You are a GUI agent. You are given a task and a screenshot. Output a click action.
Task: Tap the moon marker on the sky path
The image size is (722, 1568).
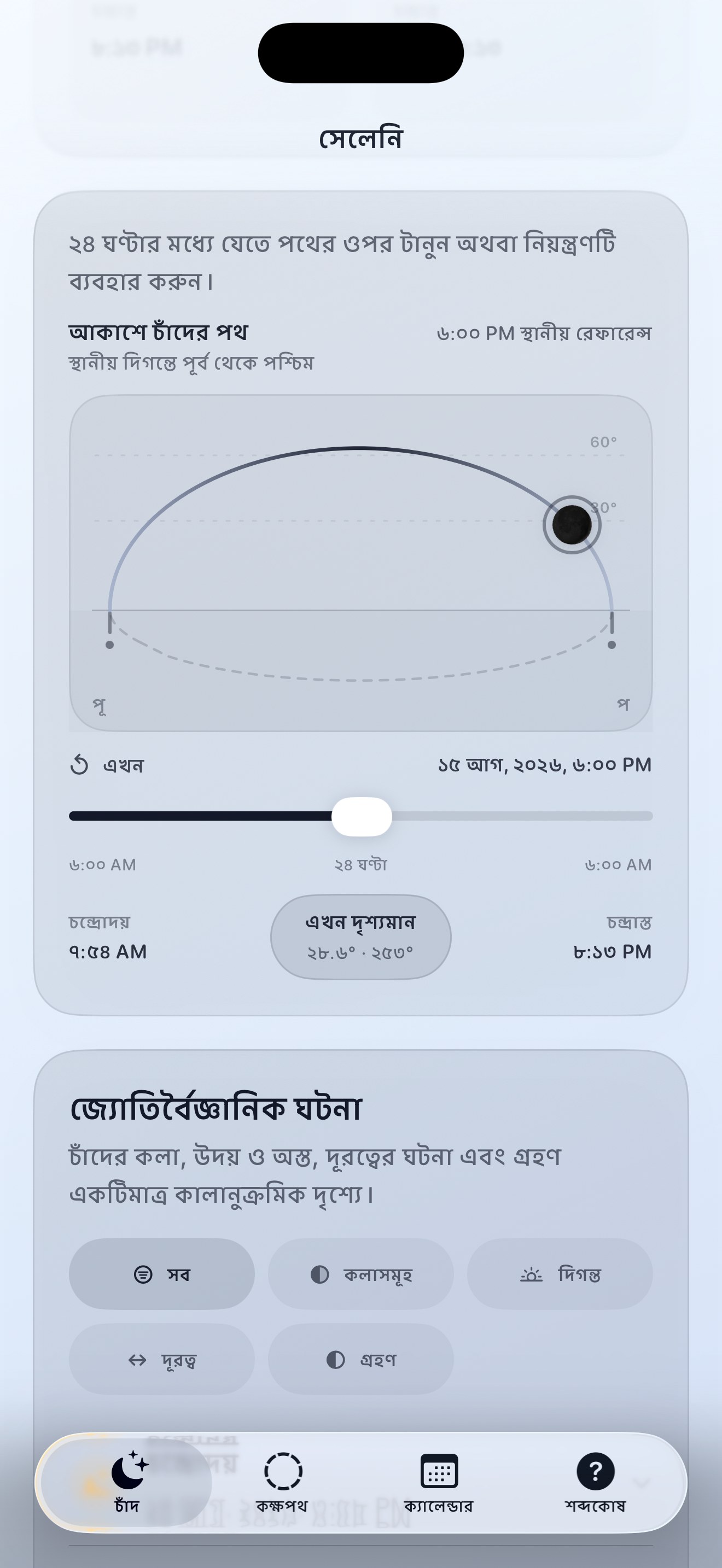point(572,525)
